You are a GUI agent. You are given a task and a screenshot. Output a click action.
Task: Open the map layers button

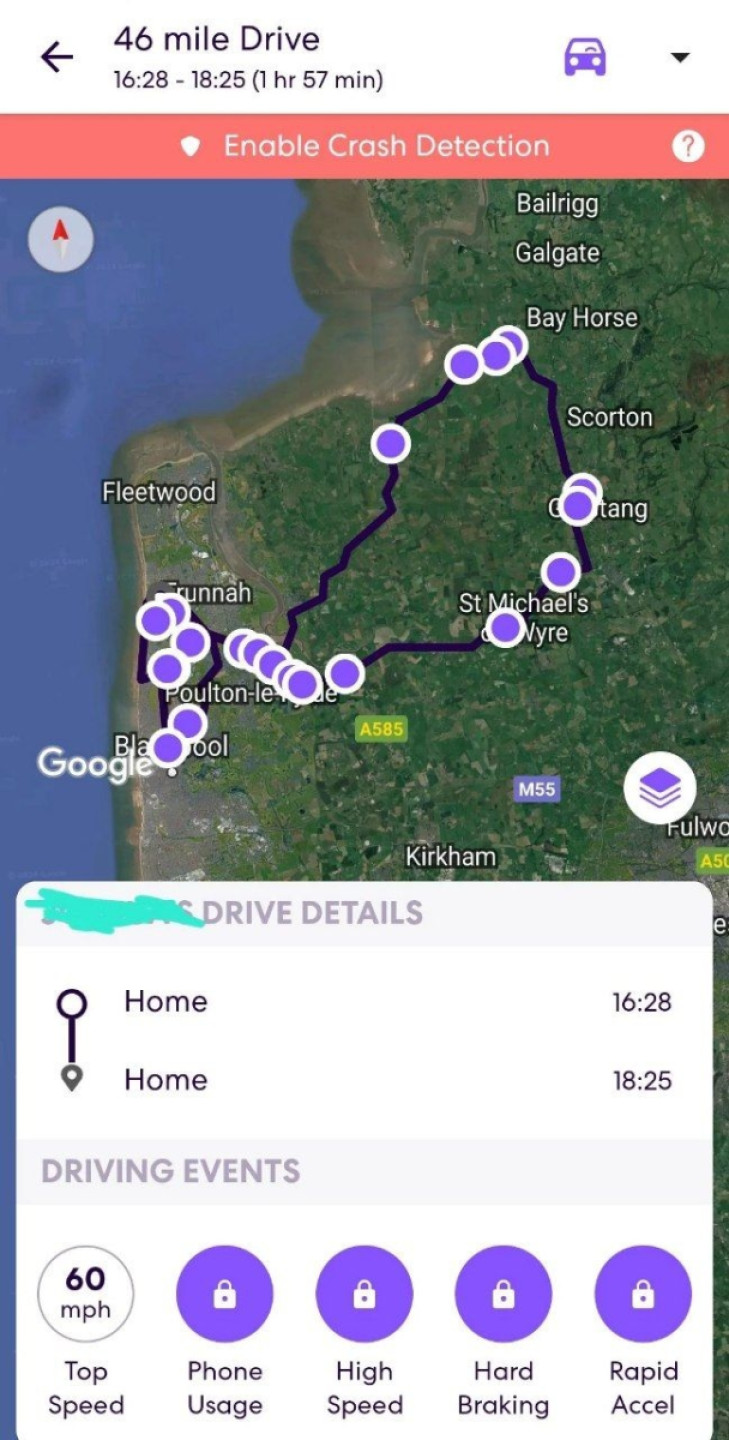[660, 789]
